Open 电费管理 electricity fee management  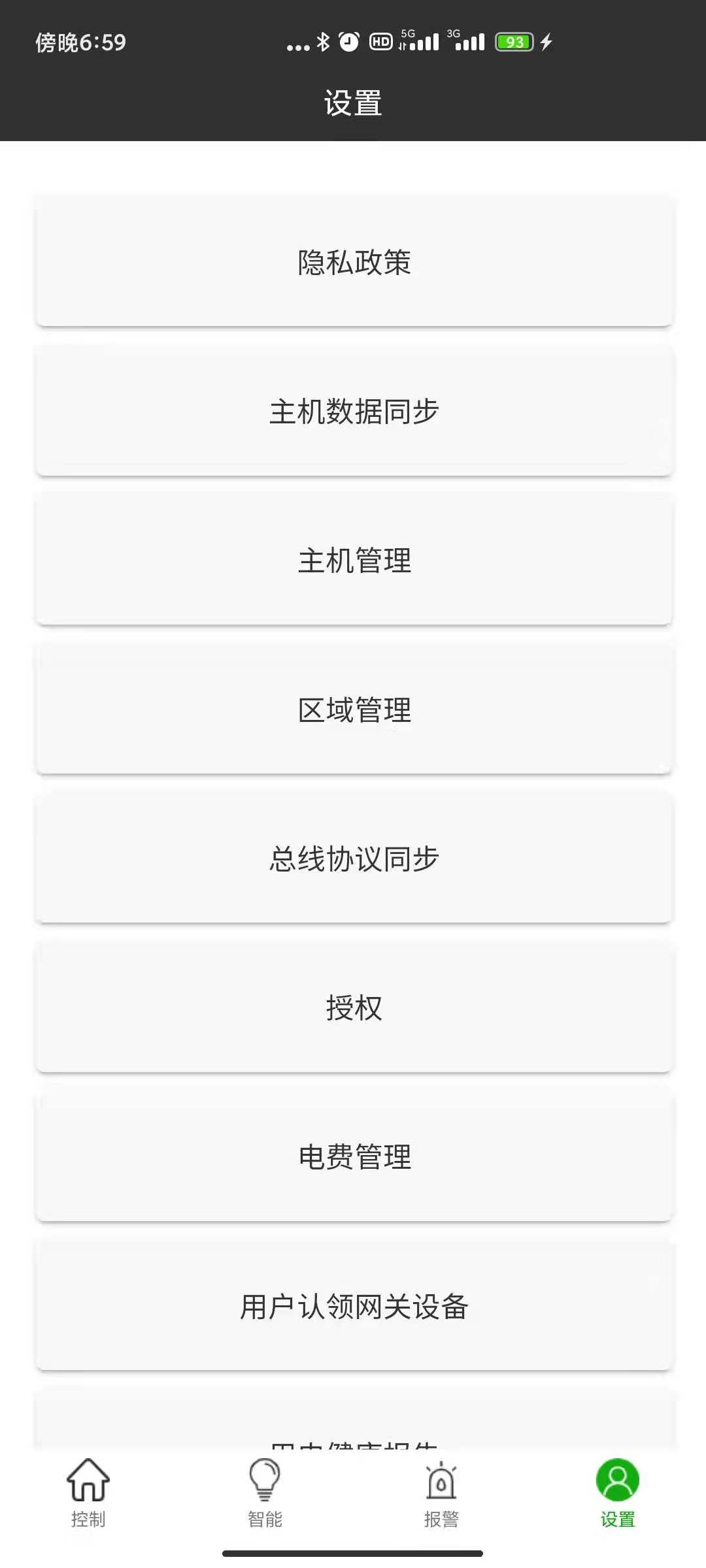point(354,1156)
